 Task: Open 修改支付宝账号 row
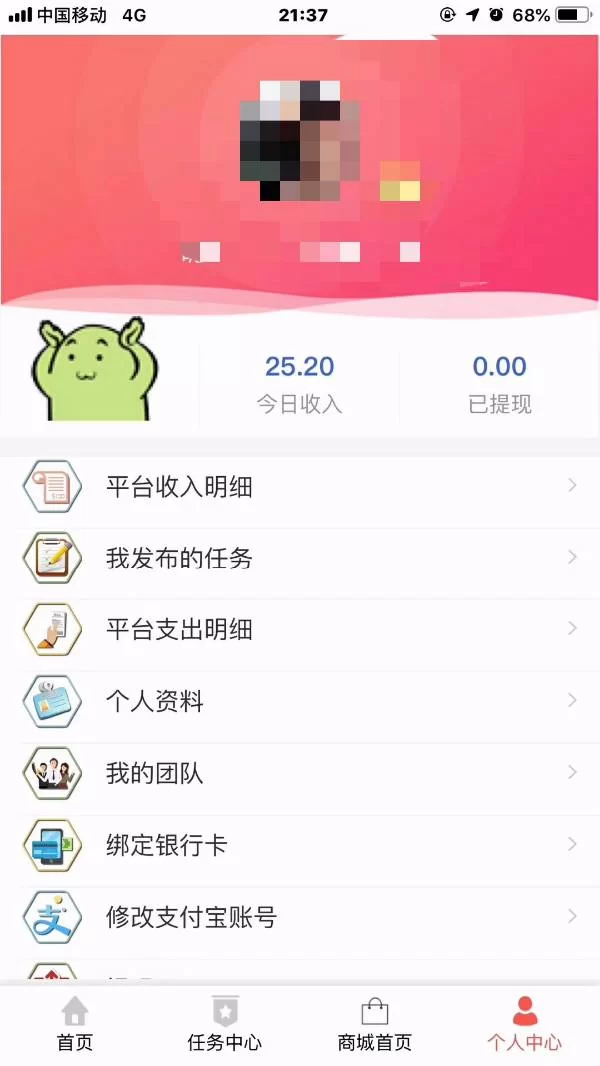tap(300, 917)
